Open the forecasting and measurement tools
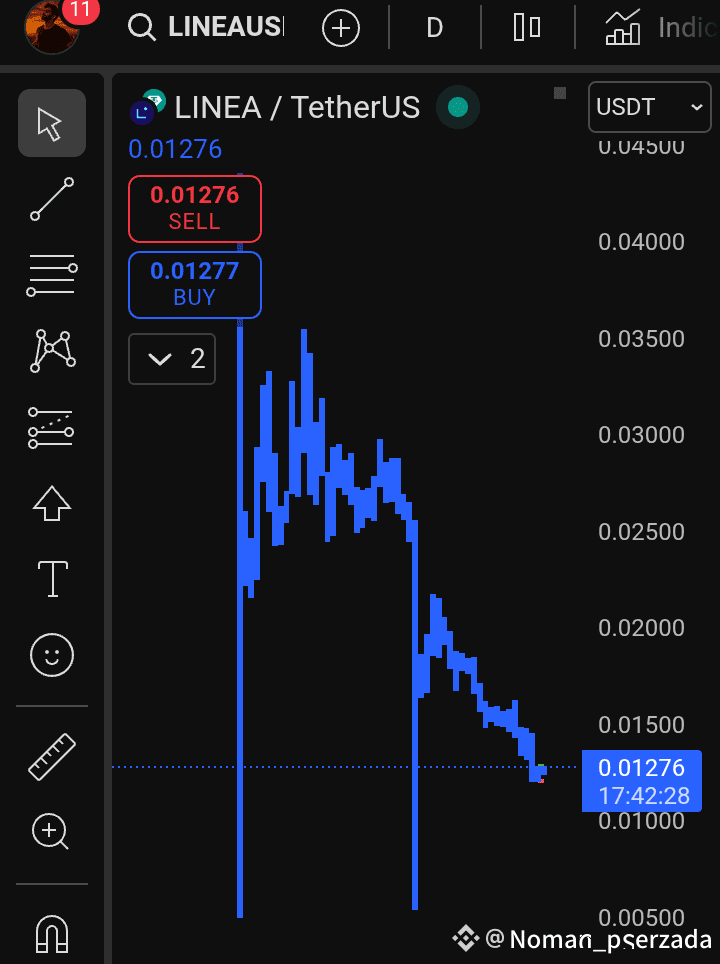This screenshot has width=720, height=964. [51, 427]
